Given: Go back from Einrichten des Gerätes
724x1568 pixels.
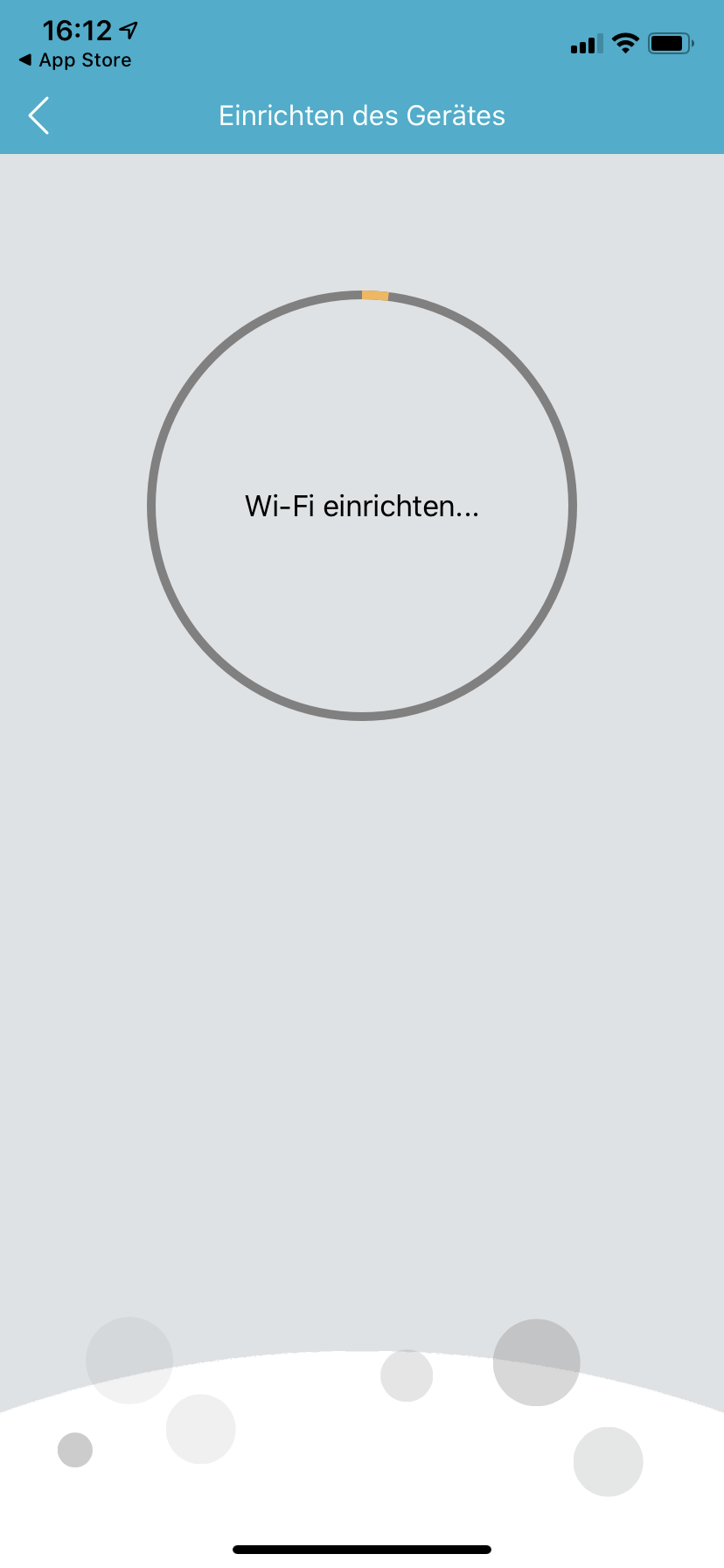Looking at the screenshot, I should pyautogui.click(x=38, y=115).
